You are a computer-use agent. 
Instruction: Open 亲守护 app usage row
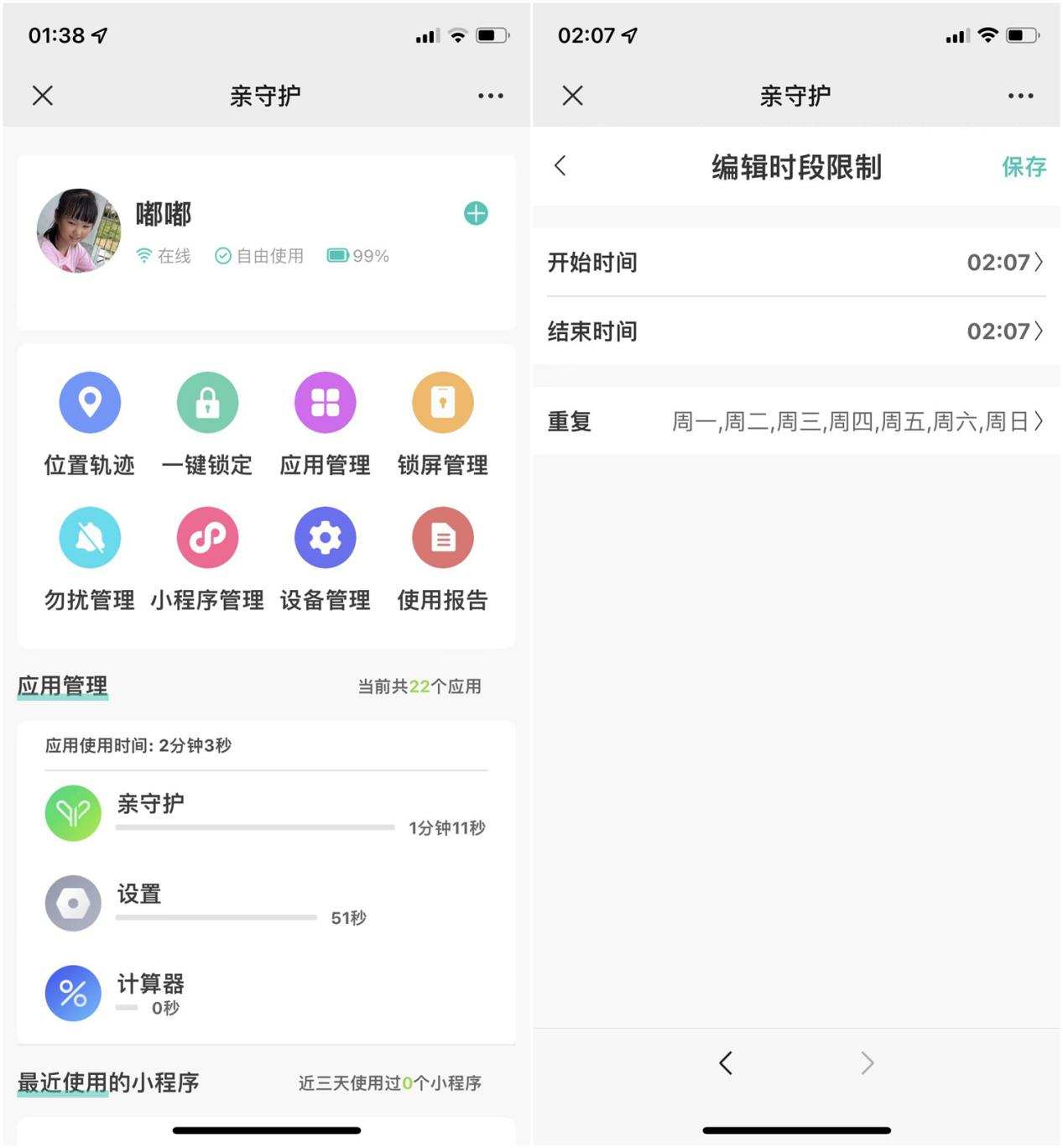(265, 813)
